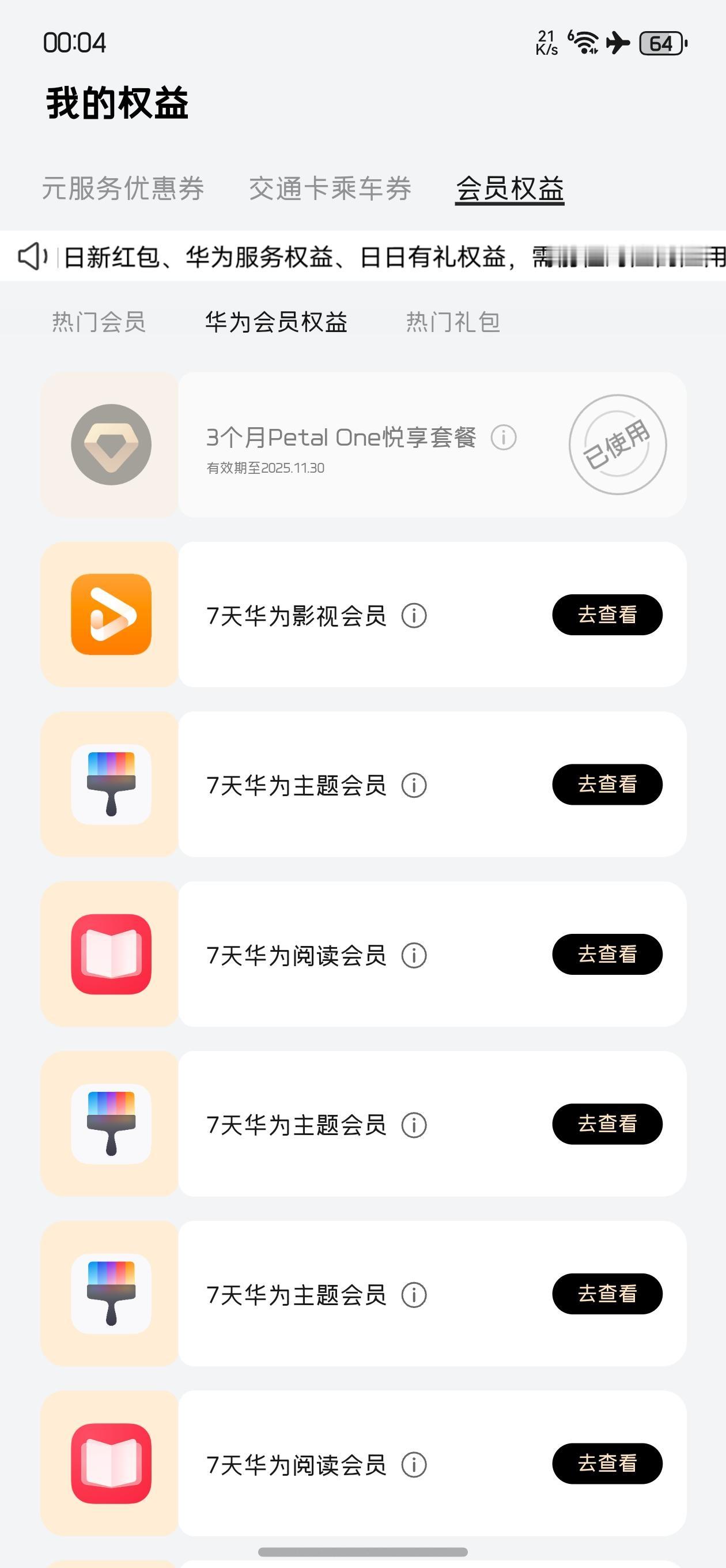Image resolution: width=726 pixels, height=1568 pixels.
Task: Open the 3个月Petal One悦享套餐 card
Action: point(364,444)
